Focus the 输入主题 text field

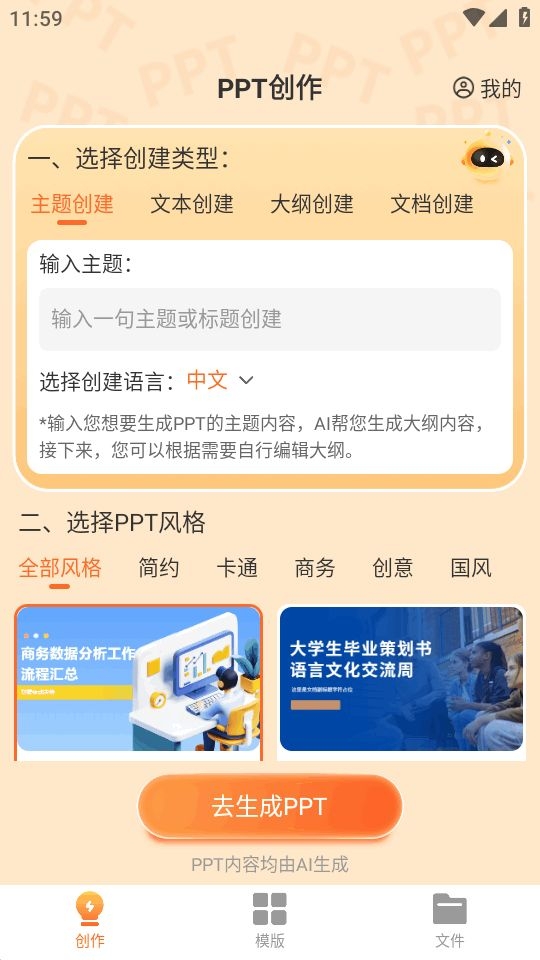point(270,319)
